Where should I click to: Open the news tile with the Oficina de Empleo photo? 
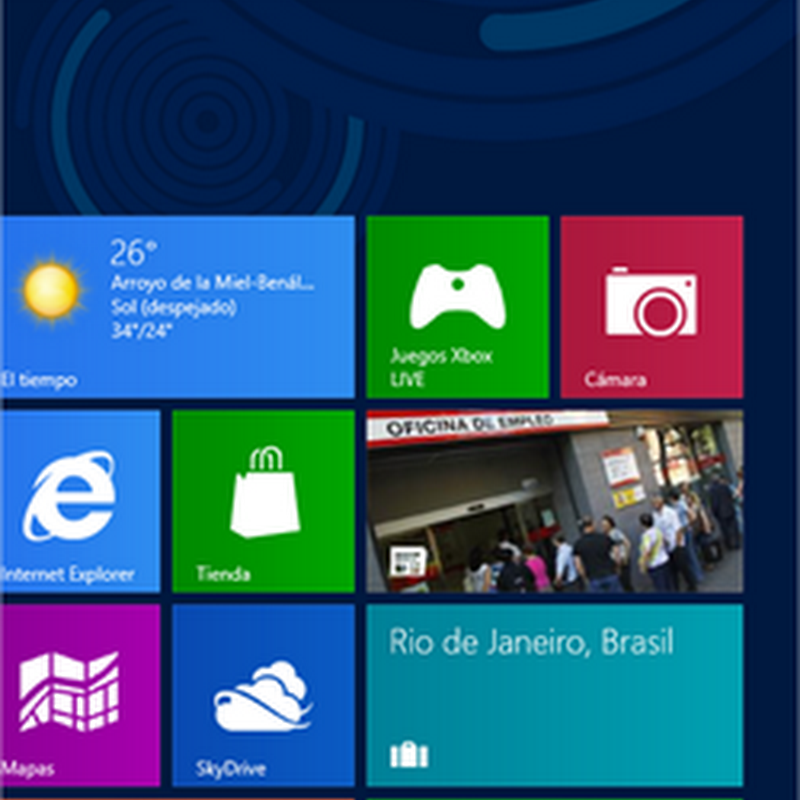pyautogui.click(x=554, y=501)
